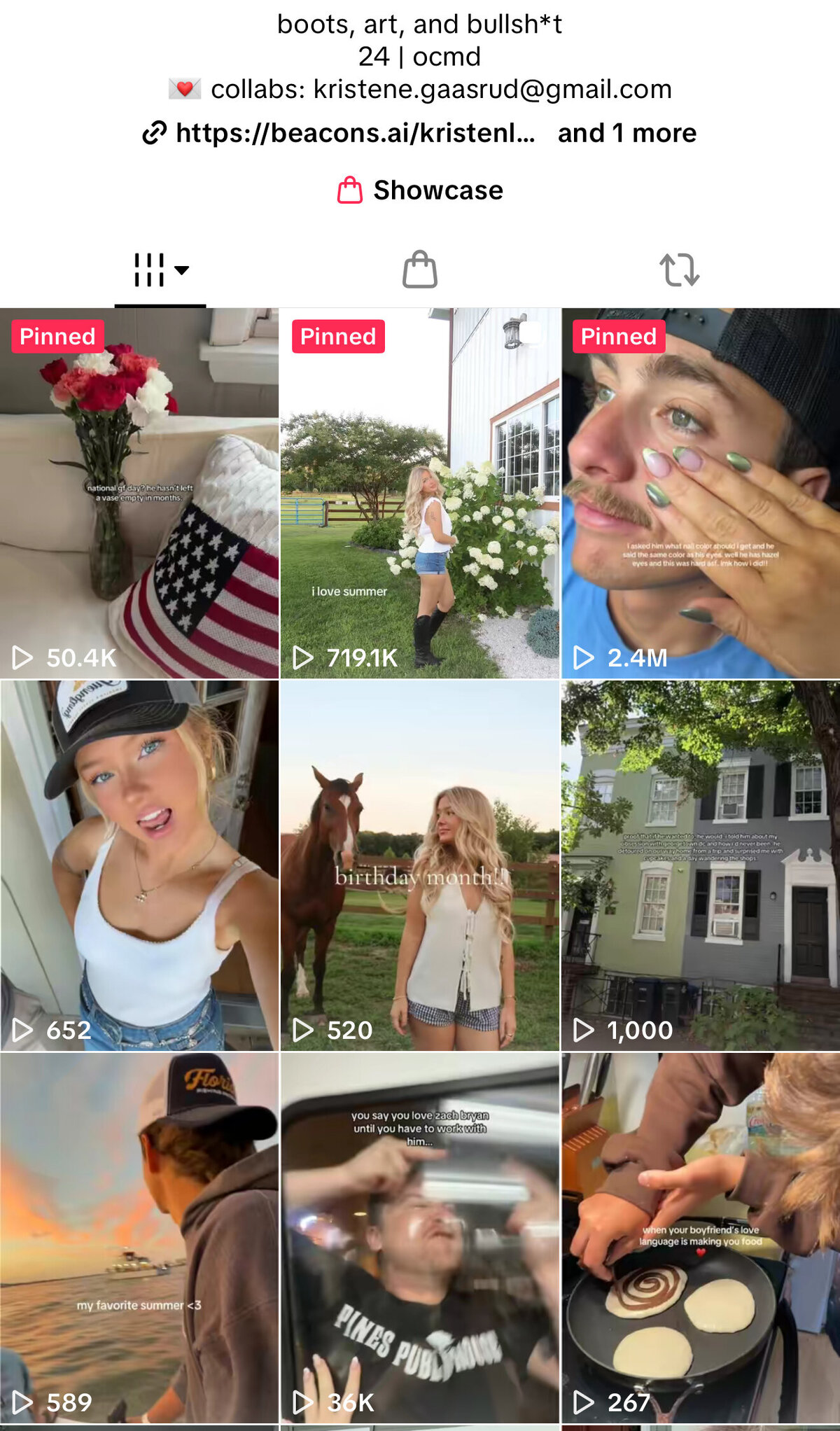Open the pancake video with 267 views
840x1431 pixels.
pos(701,1238)
